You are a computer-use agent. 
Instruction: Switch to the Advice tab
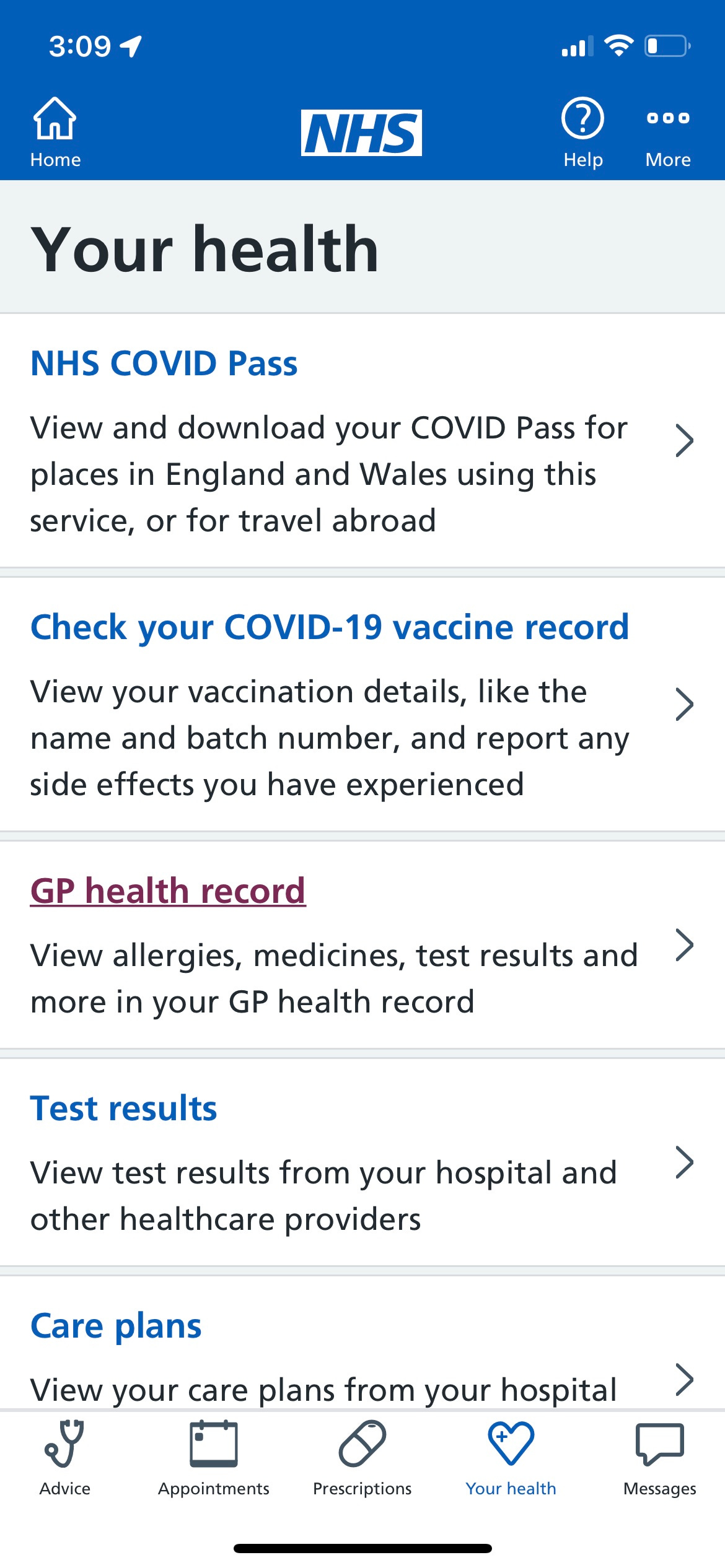coord(65,1459)
